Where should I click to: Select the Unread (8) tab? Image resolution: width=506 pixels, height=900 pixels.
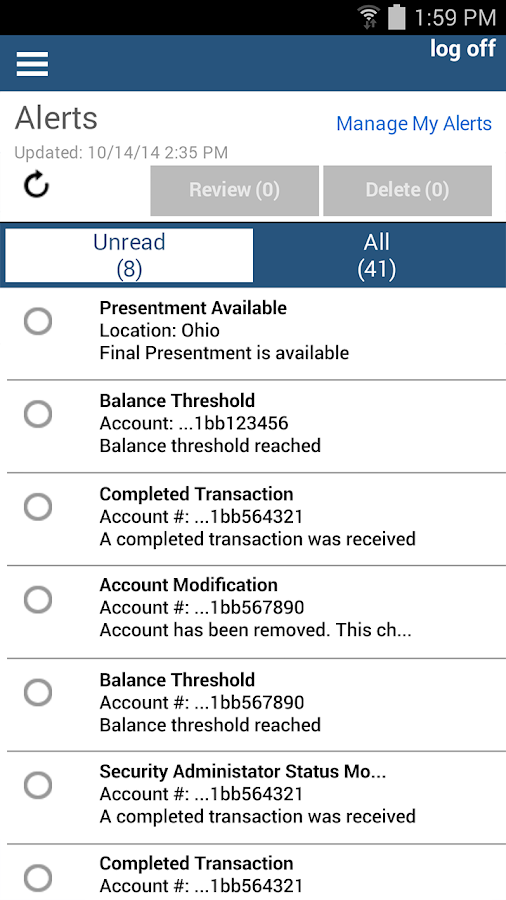click(x=129, y=255)
